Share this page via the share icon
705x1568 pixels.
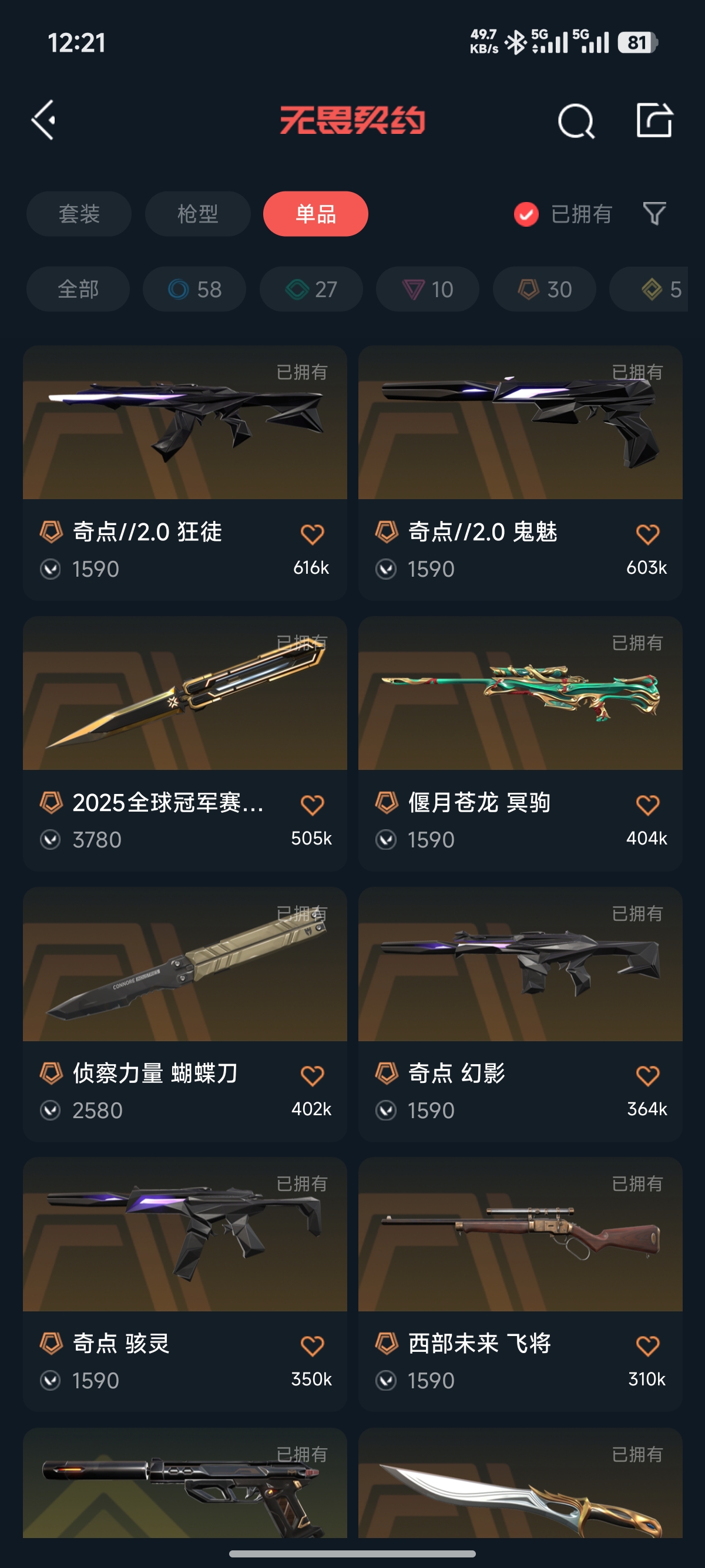click(x=654, y=120)
